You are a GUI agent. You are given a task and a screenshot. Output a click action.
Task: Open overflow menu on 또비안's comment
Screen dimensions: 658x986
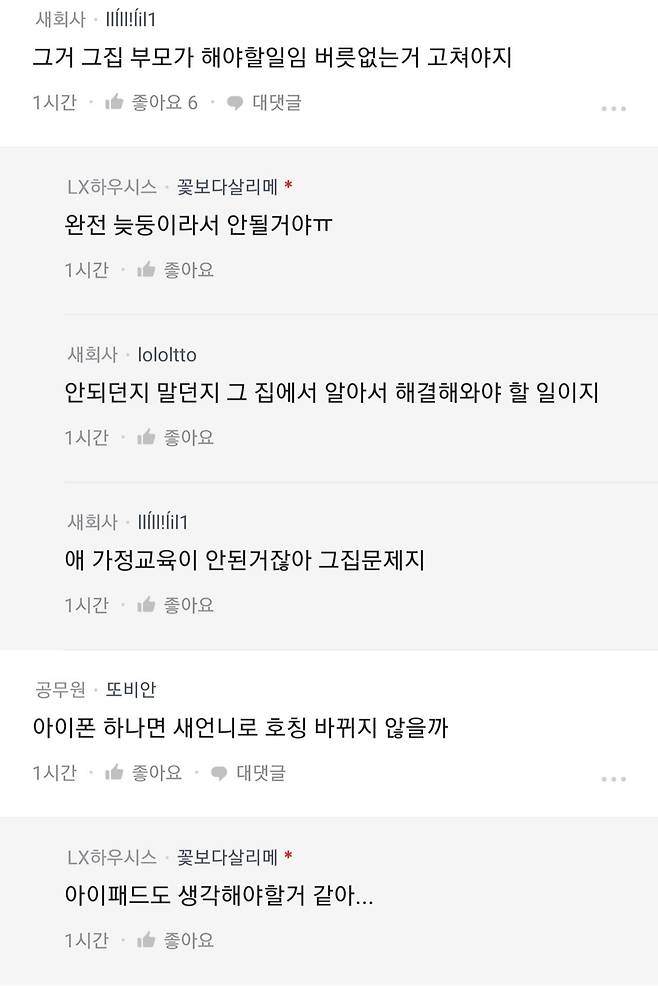pos(613,778)
